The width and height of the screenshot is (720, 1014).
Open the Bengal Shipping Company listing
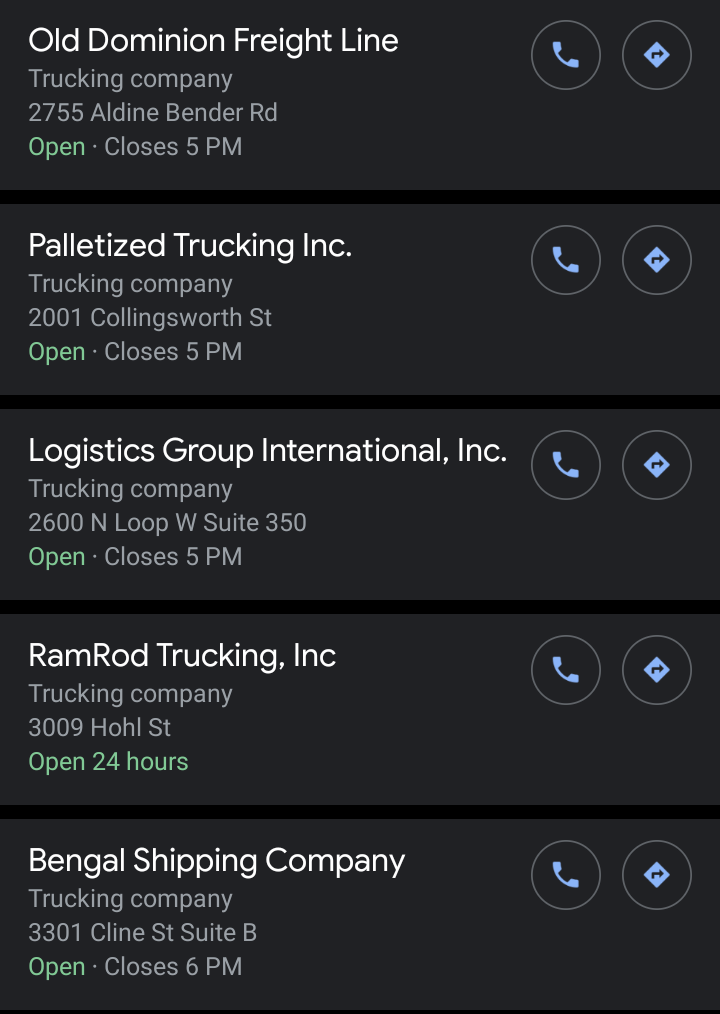216,861
